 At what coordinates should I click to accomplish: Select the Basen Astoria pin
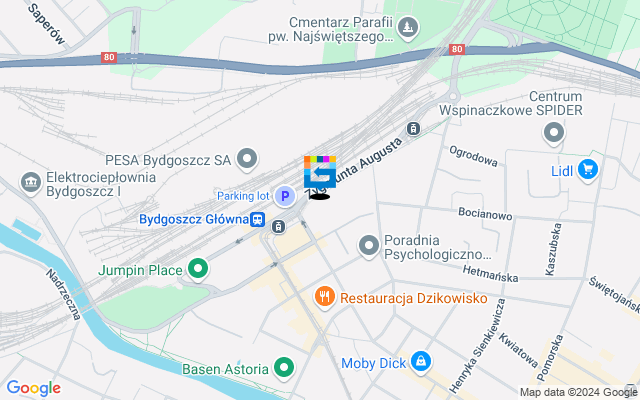(x=284, y=369)
